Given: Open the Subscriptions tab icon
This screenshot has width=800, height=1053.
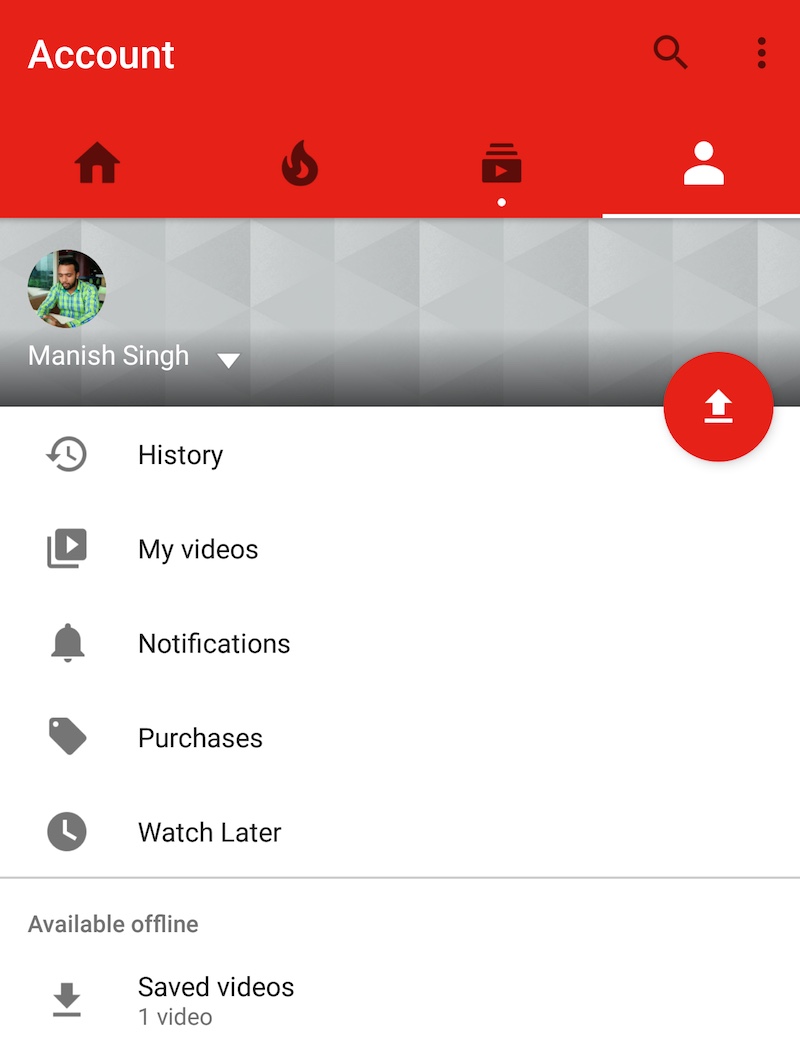Looking at the screenshot, I should pos(501,163).
